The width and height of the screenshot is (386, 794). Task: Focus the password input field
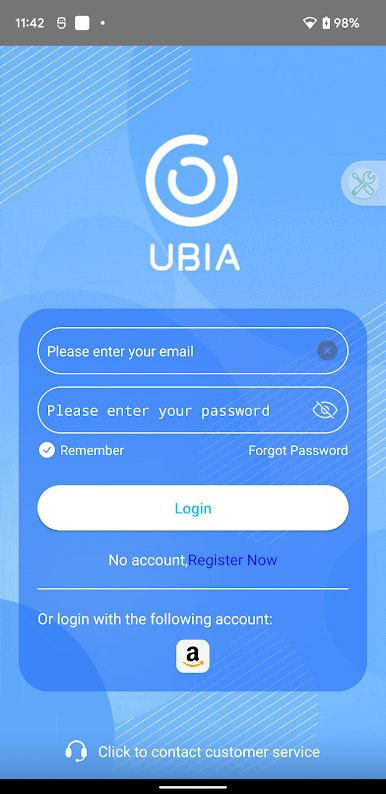pos(192,410)
